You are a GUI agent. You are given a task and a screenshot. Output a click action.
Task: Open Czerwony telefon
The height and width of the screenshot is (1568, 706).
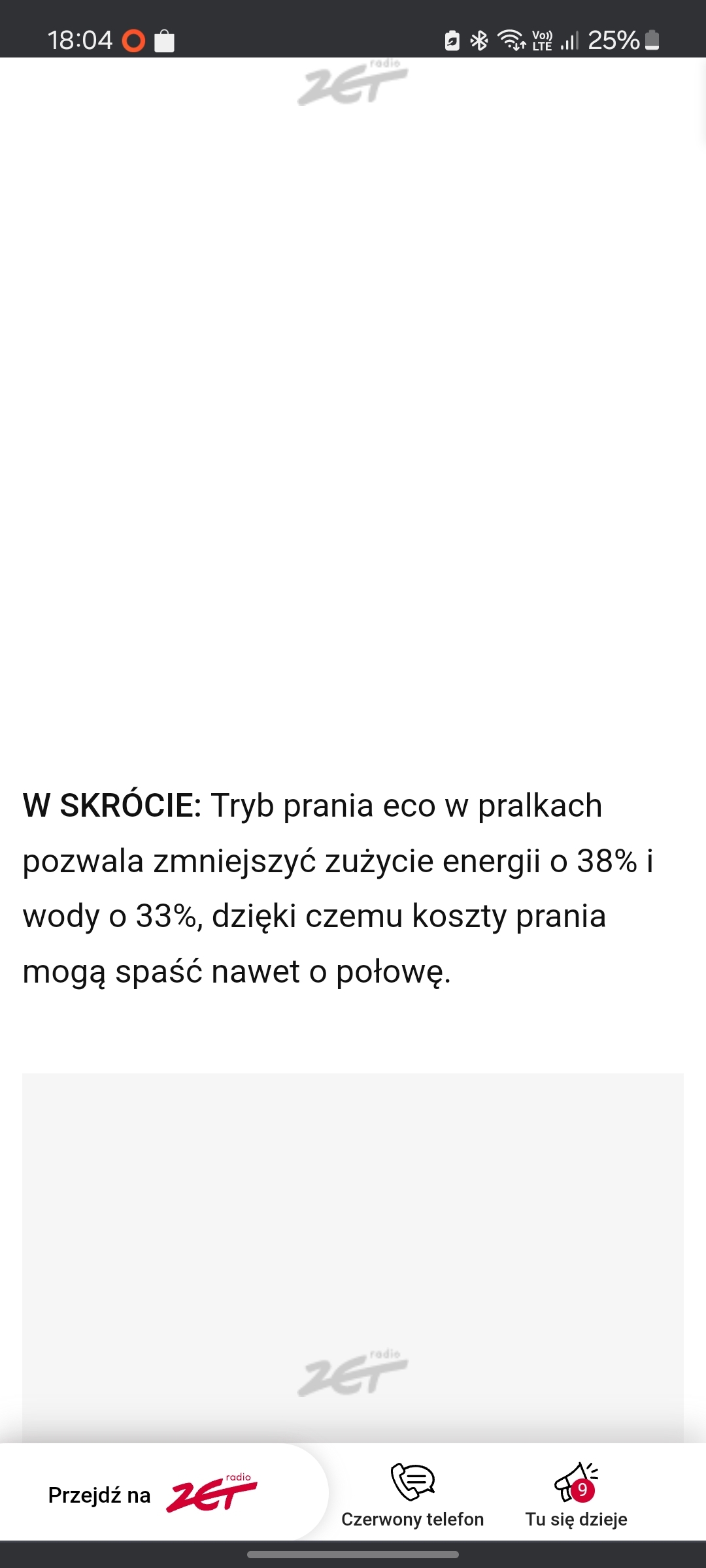click(412, 1495)
